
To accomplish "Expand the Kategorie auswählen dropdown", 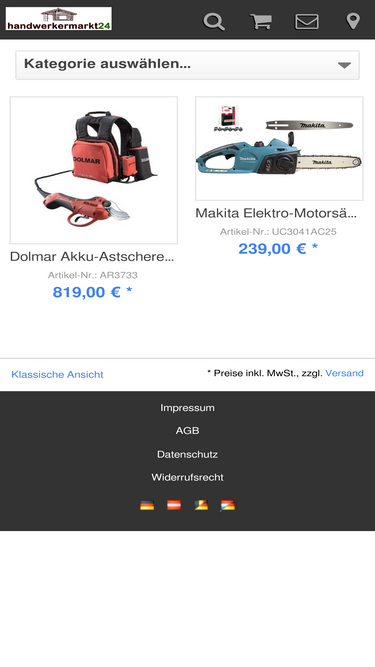I will [x=188, y=65].
